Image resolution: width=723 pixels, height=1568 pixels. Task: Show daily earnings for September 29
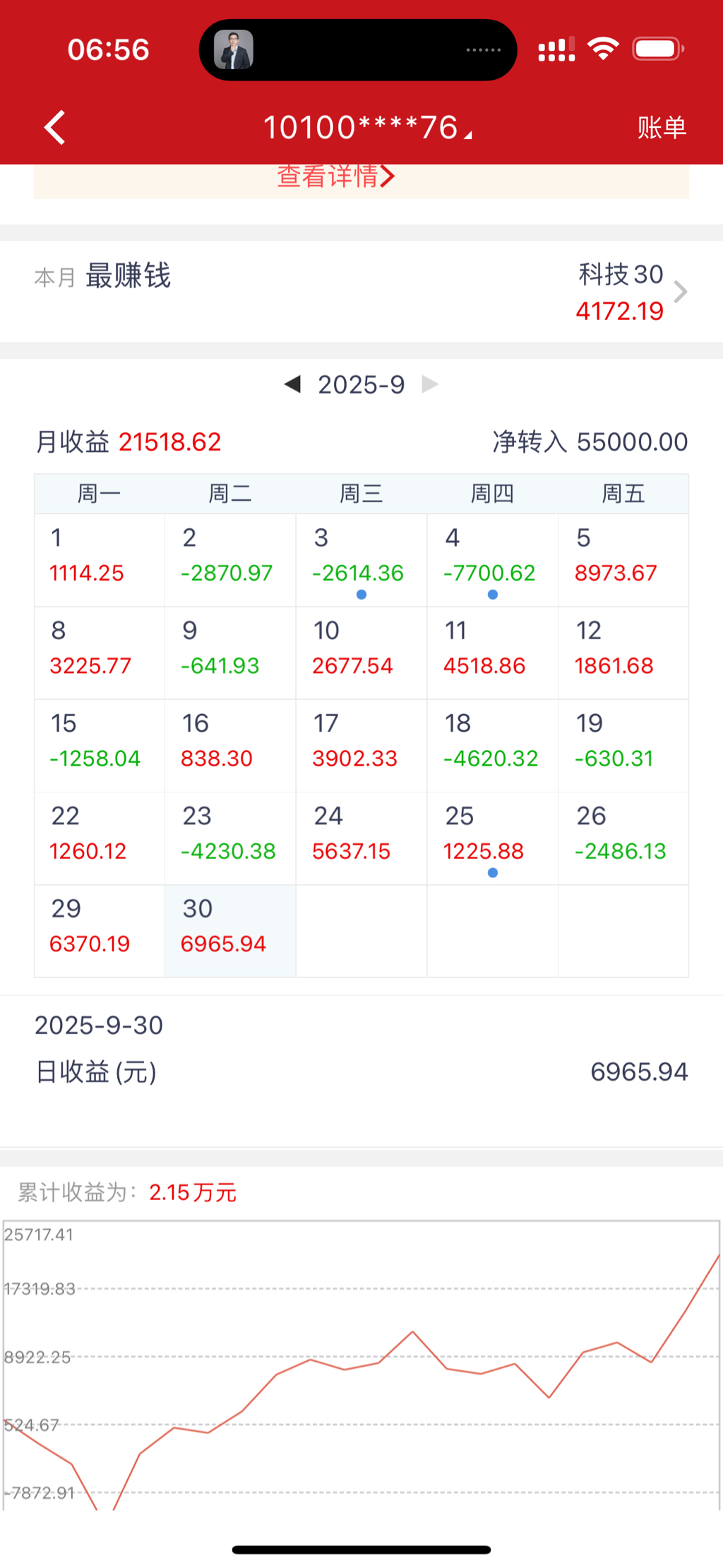(x=100, y=930)
